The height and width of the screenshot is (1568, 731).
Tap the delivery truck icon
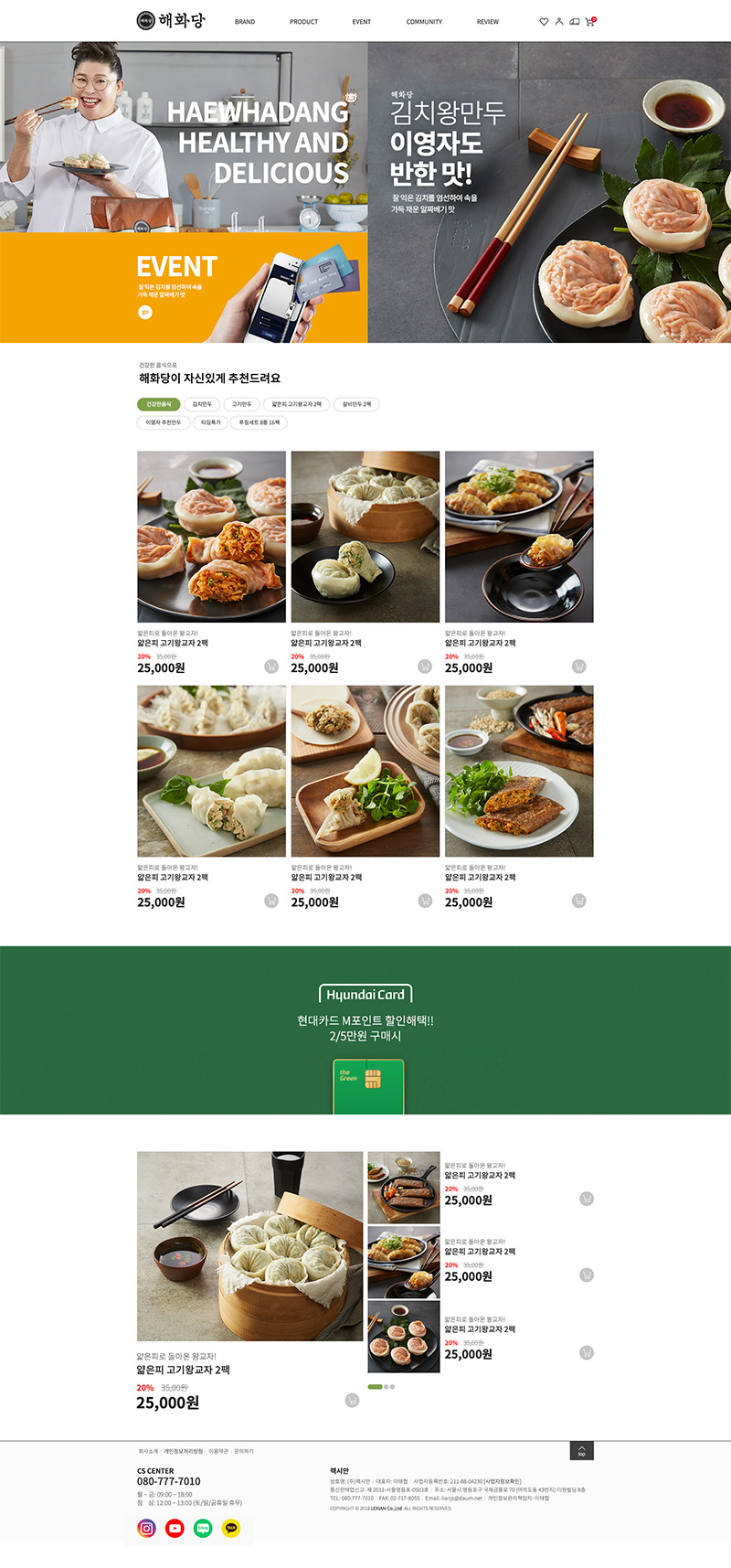pos(574,21)
